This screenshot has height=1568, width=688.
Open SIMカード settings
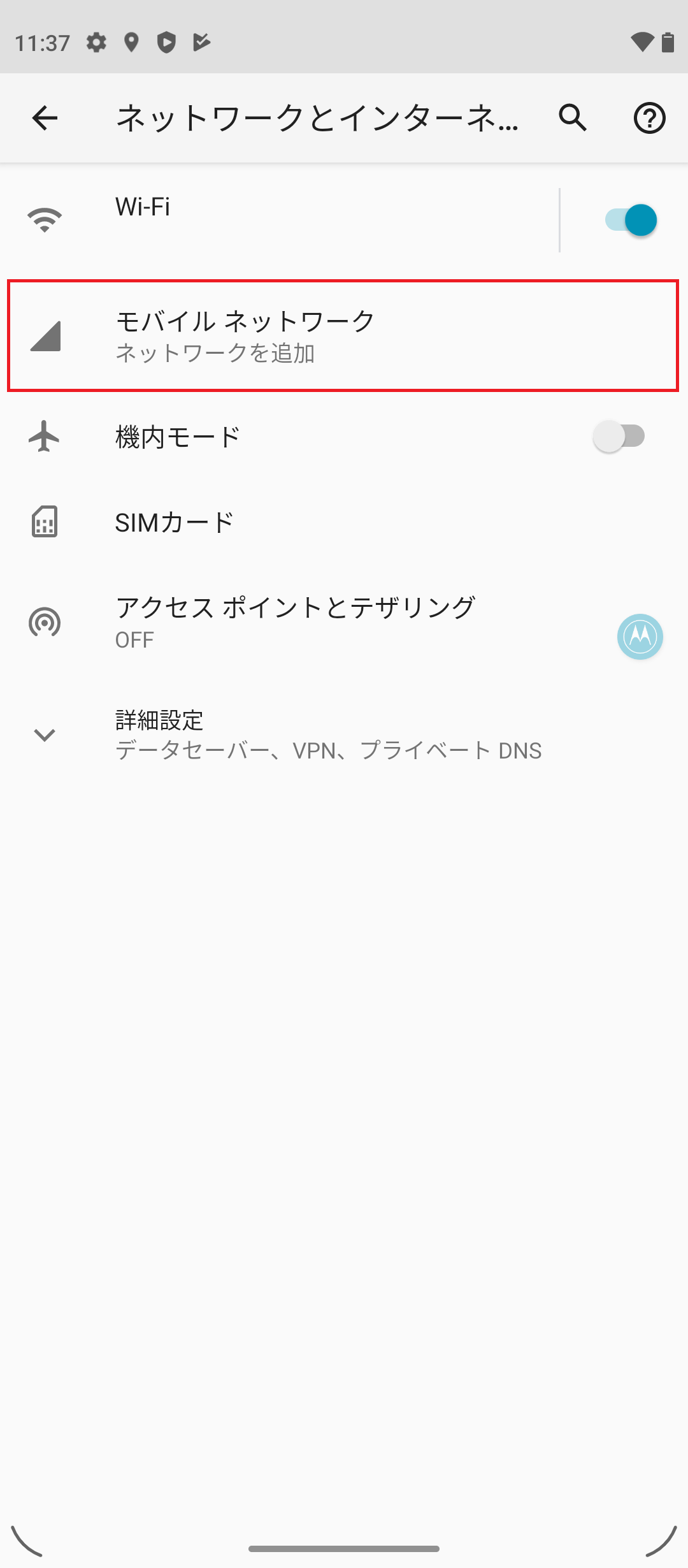pos(344,522)
